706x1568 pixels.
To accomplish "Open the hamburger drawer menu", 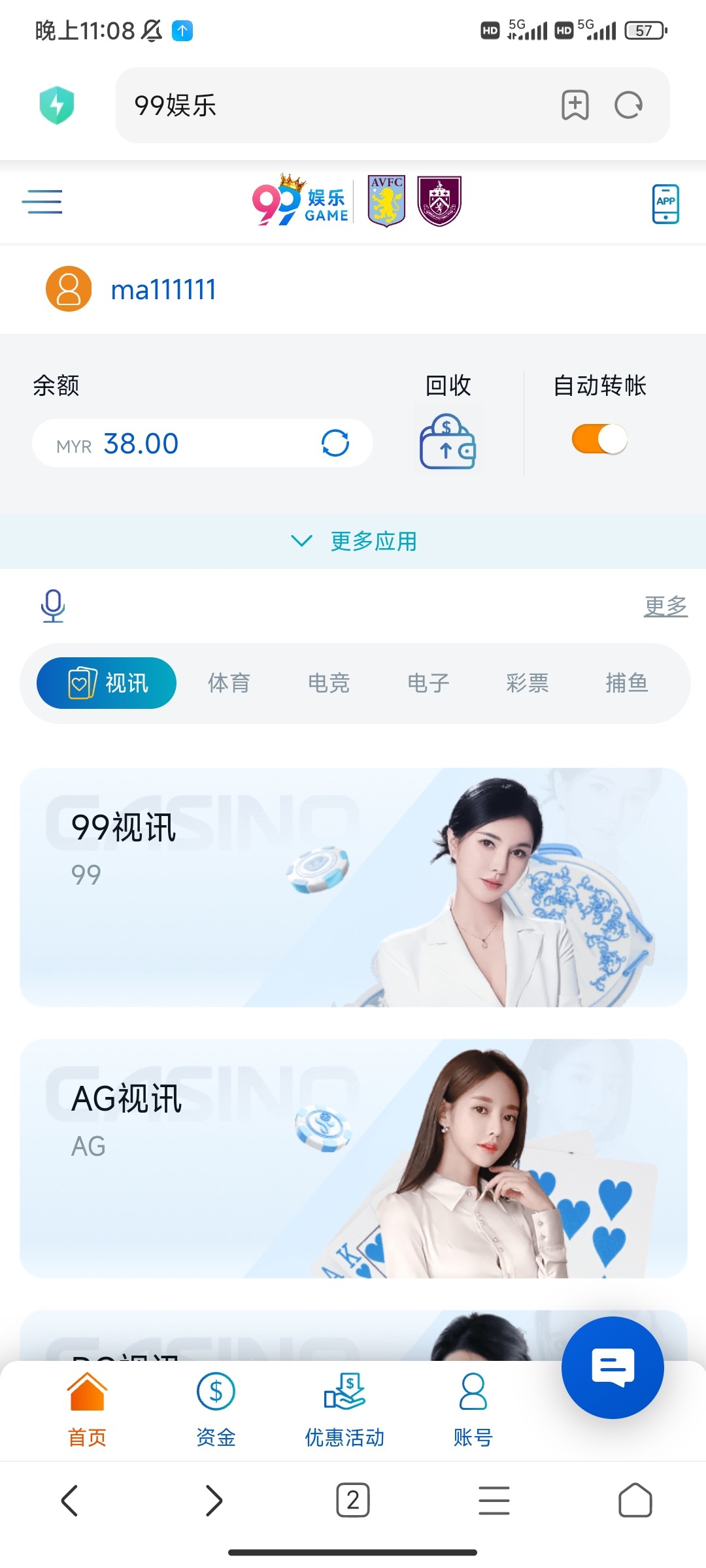I will click(42, 202).
